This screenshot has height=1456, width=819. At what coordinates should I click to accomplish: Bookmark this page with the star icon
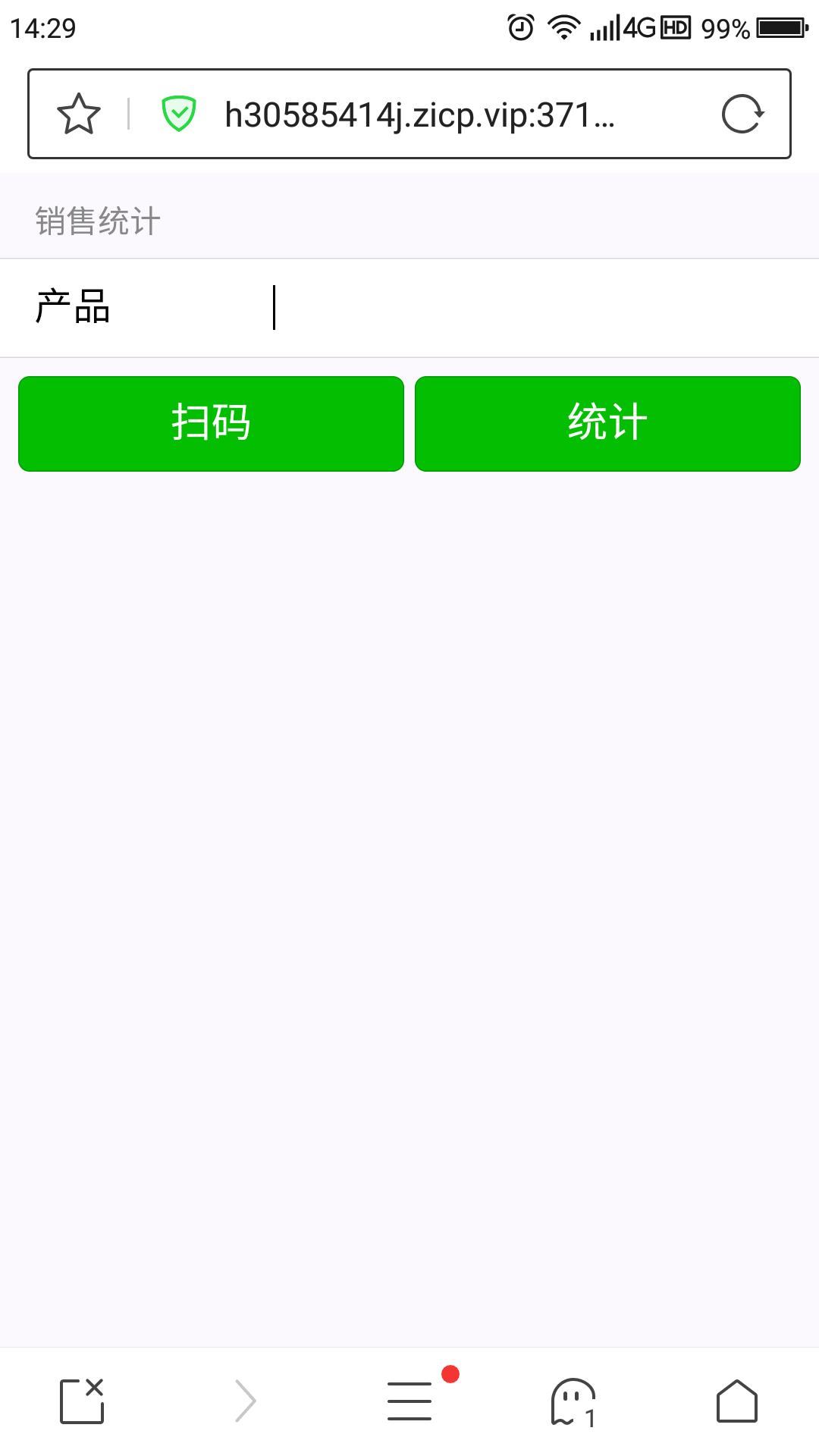pos(79,114)
